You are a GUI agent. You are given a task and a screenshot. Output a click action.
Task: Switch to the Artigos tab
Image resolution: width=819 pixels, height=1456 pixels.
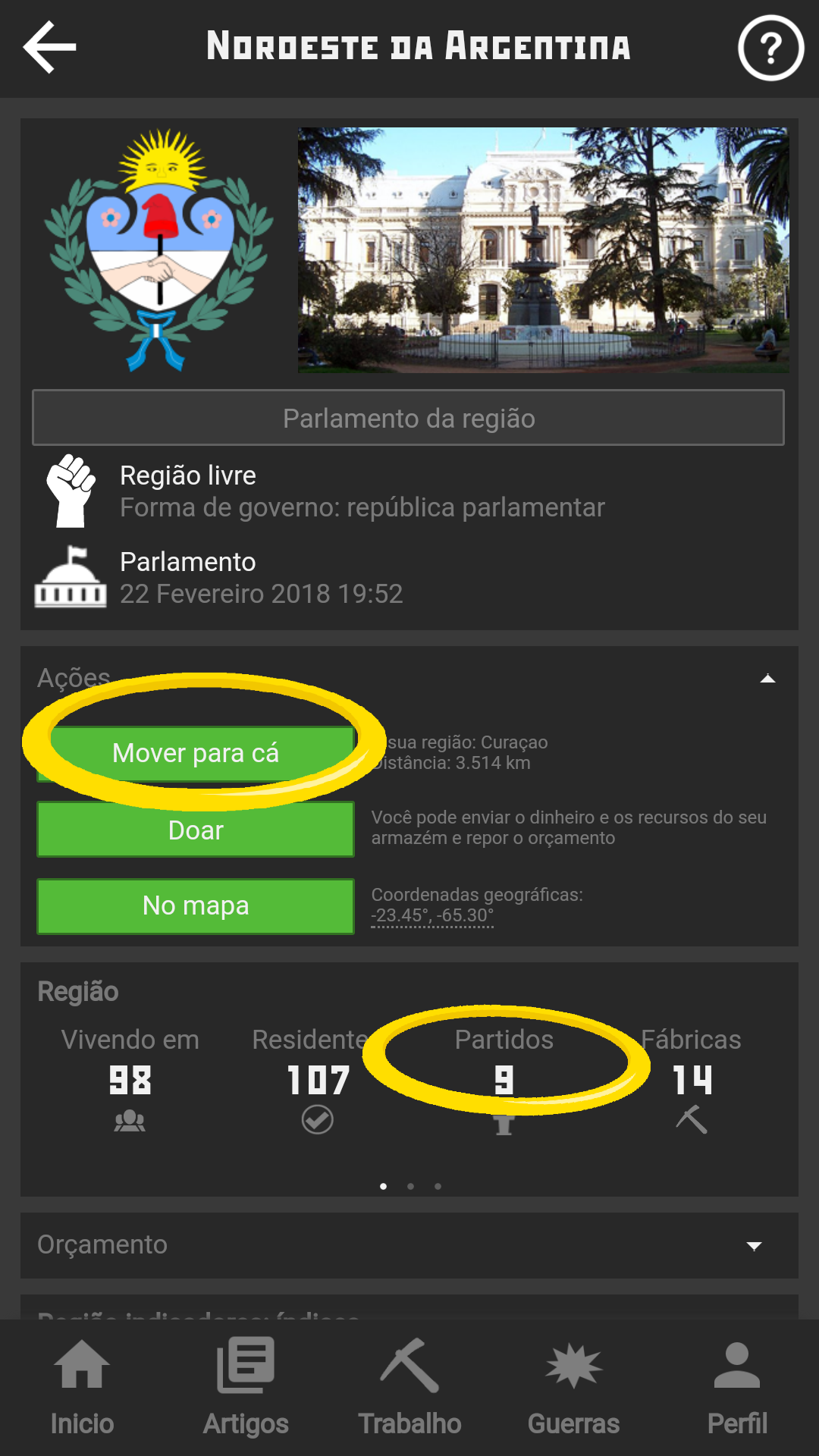pos(246,1388)
